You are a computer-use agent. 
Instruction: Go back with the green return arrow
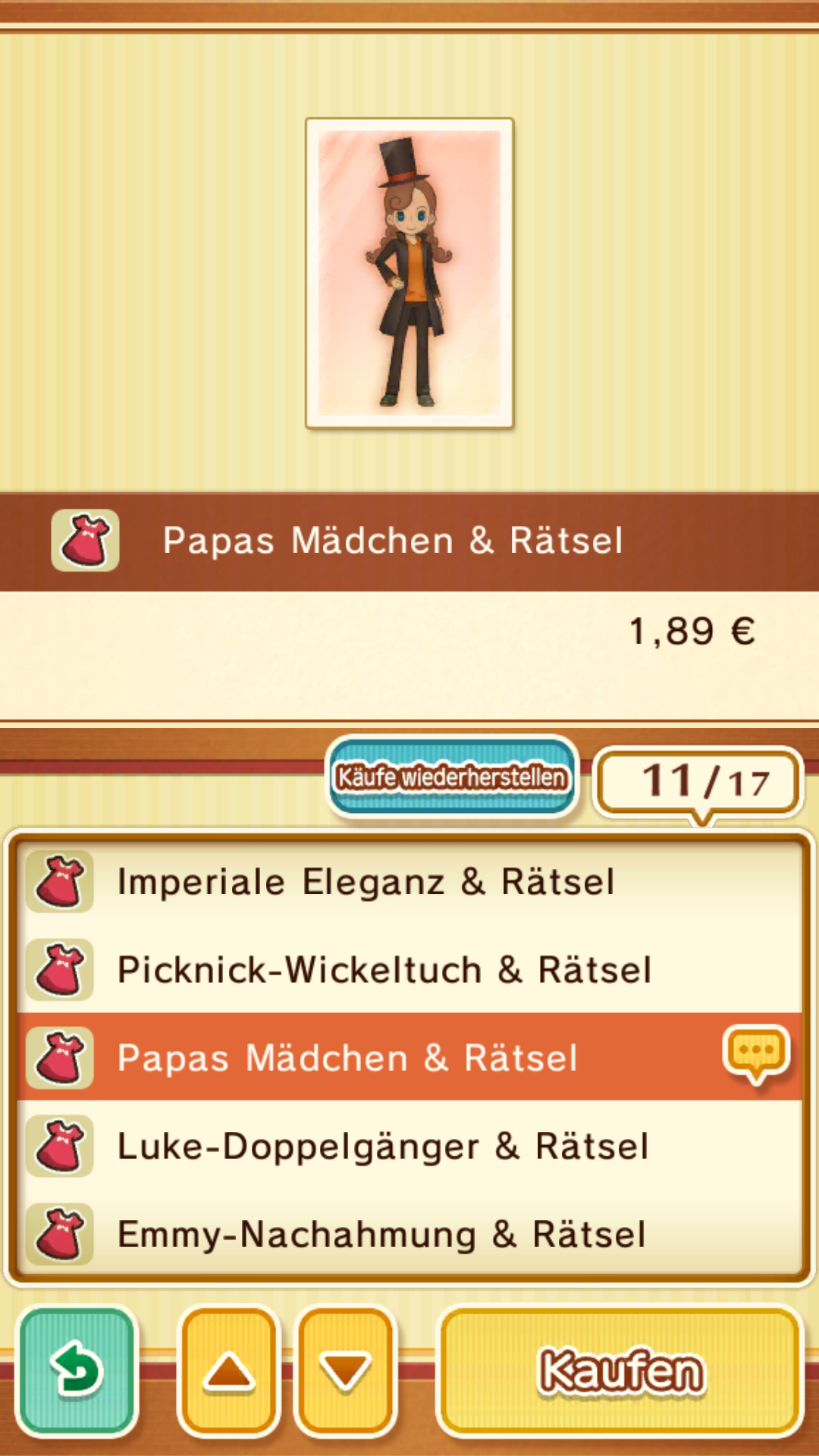click(77, 1371)
